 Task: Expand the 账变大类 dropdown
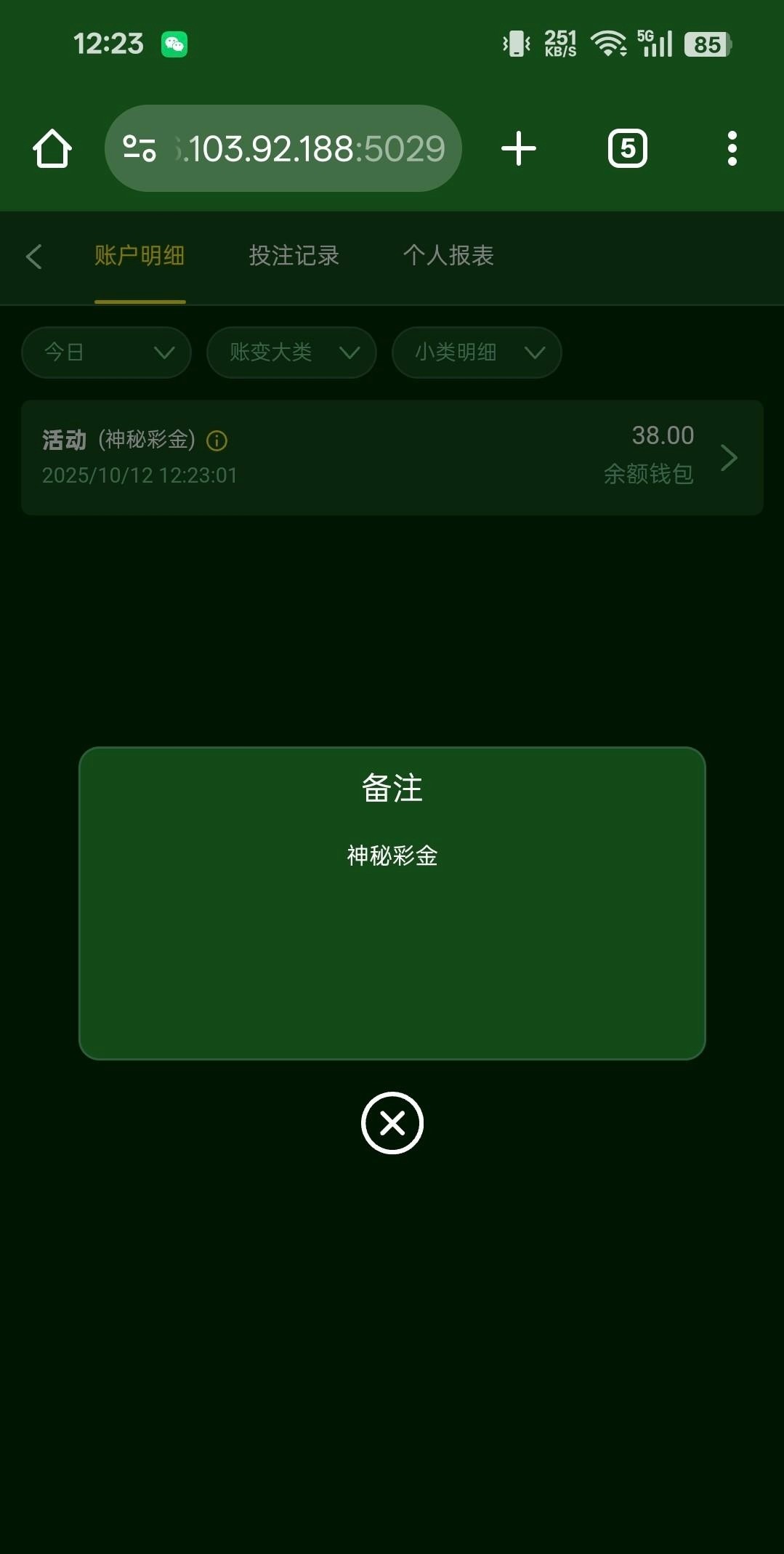tap(291, 353)
